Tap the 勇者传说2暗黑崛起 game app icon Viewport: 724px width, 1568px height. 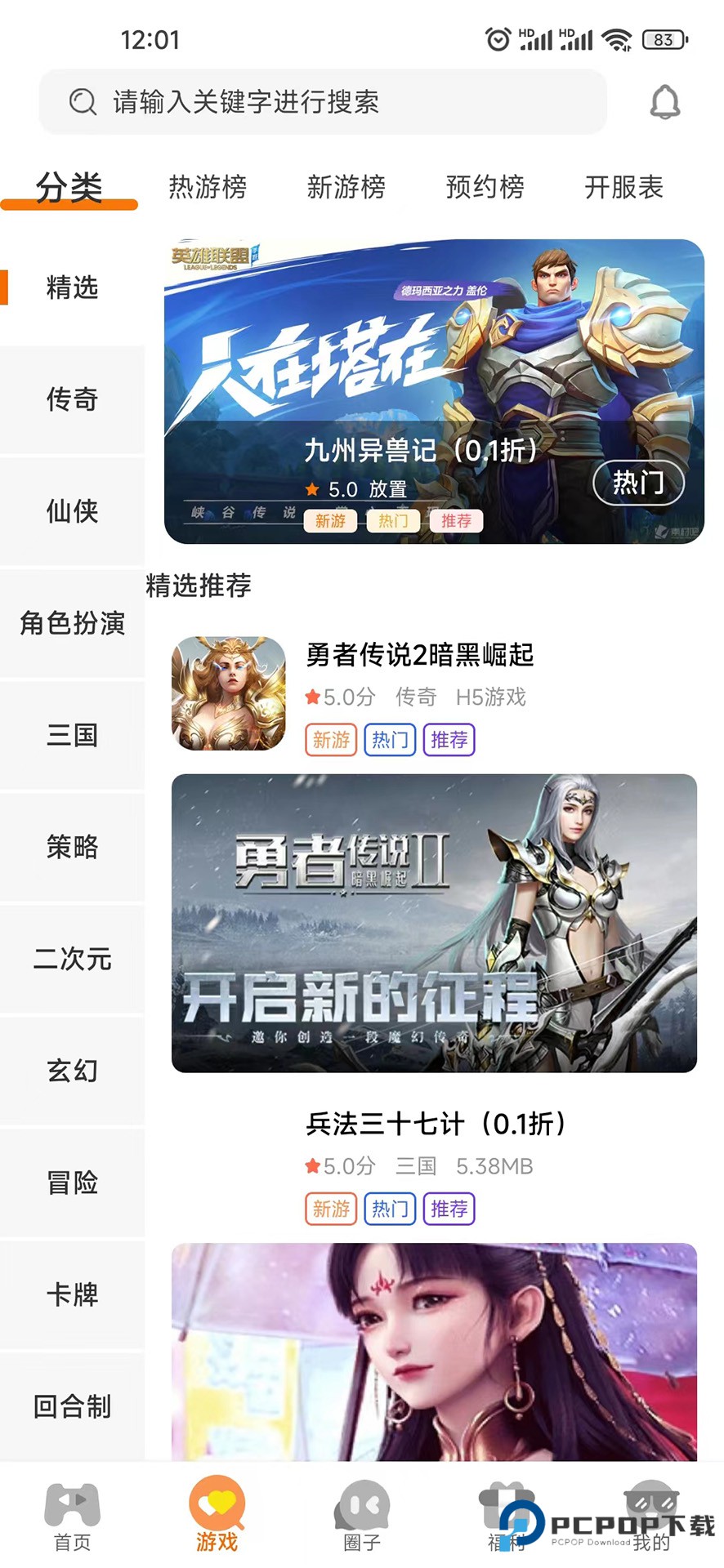229,695
